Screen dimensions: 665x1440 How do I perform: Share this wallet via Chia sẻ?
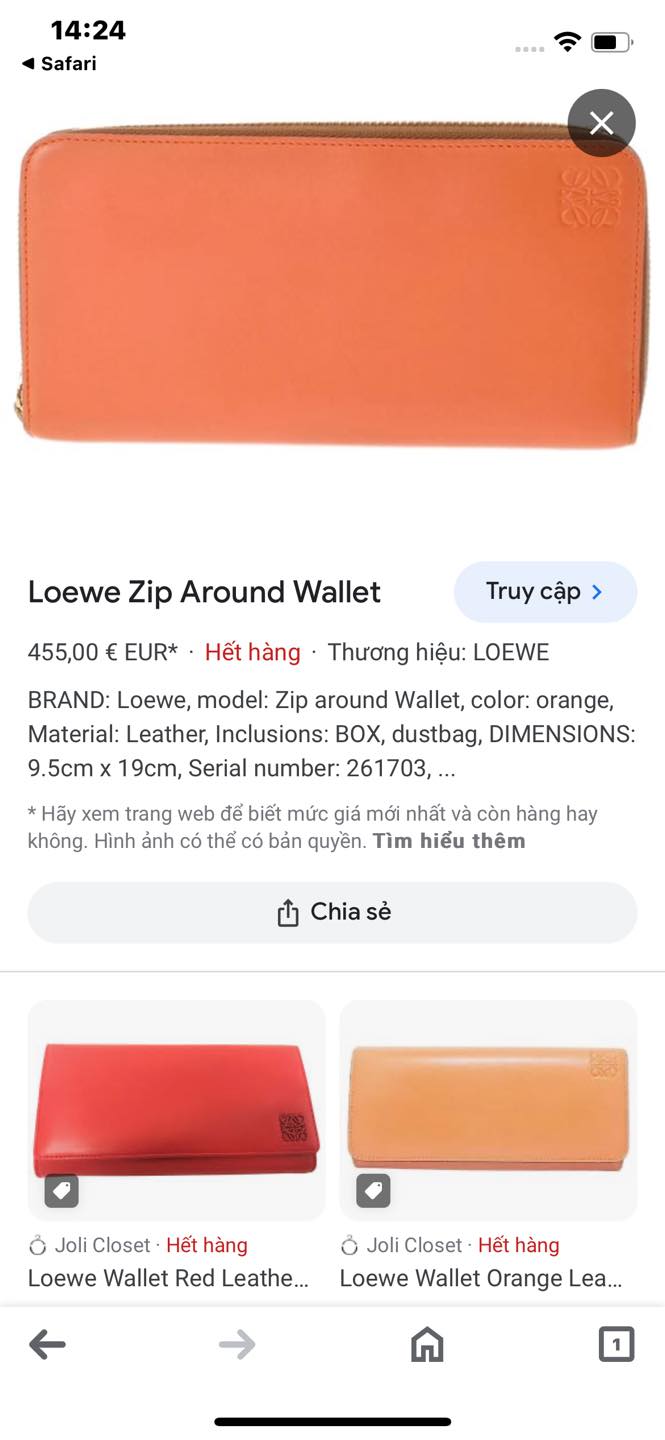pos(332,912)
